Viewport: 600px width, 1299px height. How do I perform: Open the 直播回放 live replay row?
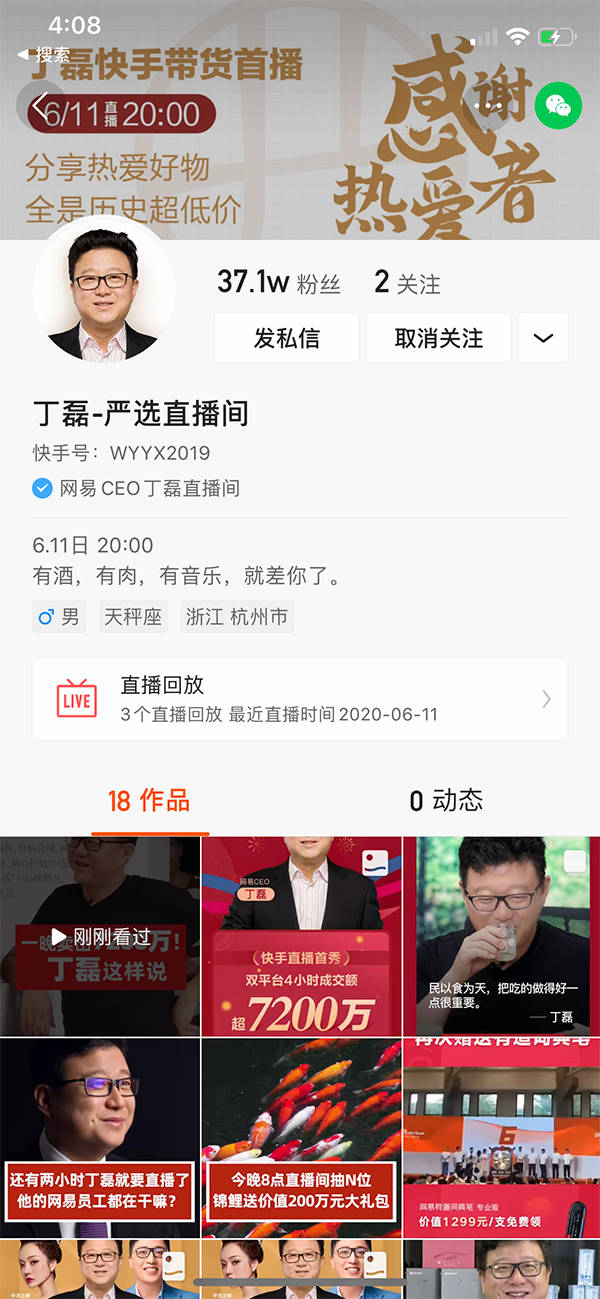point(300,699)
